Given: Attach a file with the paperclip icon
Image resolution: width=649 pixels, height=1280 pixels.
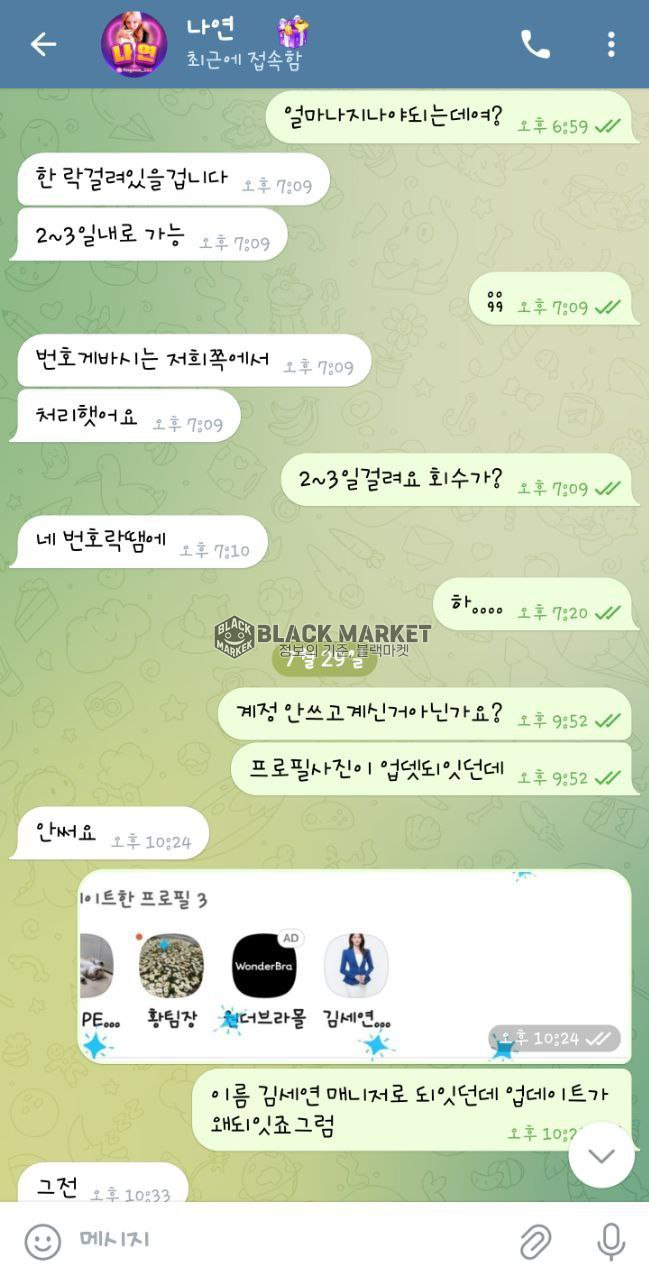Looking at the screenshot, I should pyautogui.click(x=536, y=1242).
